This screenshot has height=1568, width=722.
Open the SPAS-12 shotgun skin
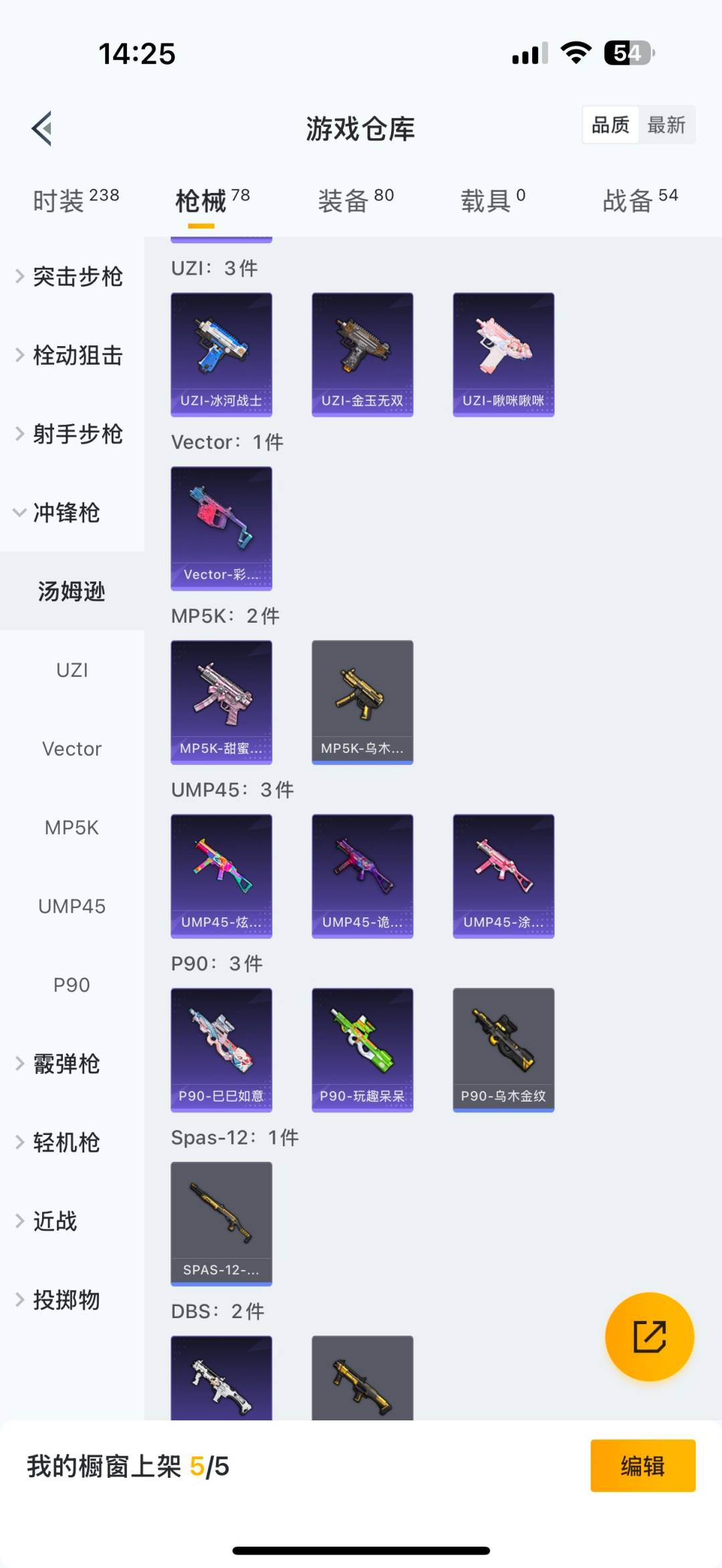coord(221,1223)
